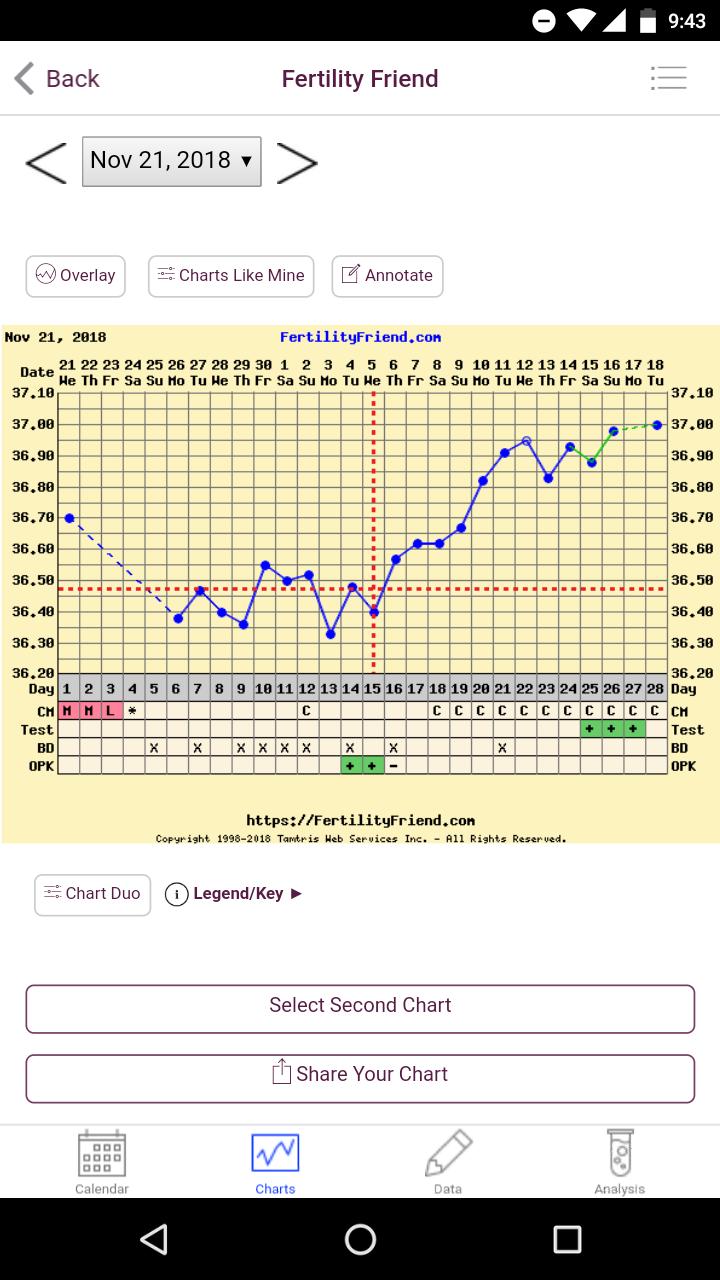
Task: Tap the Overlay button
Action: click(76, 276)
